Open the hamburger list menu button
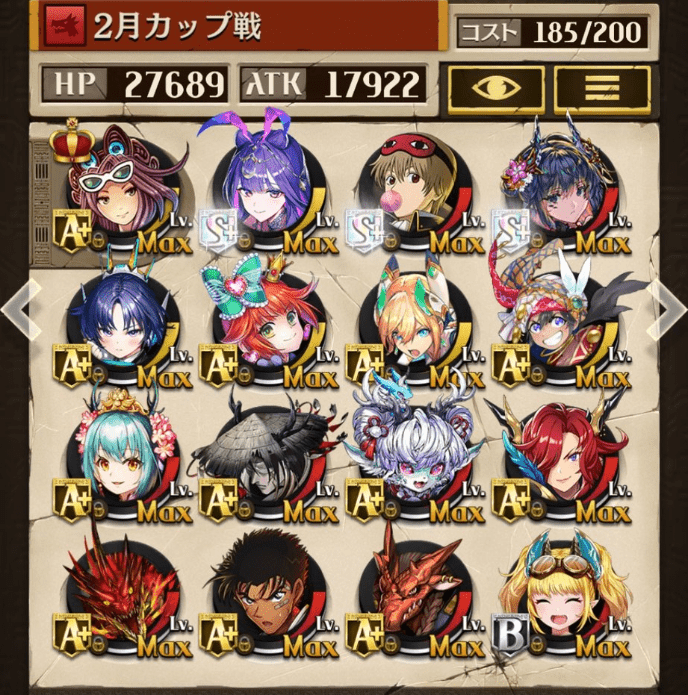The height and width of the screenshot is (695, 688). pyautogui.click(x=602, y=88)
